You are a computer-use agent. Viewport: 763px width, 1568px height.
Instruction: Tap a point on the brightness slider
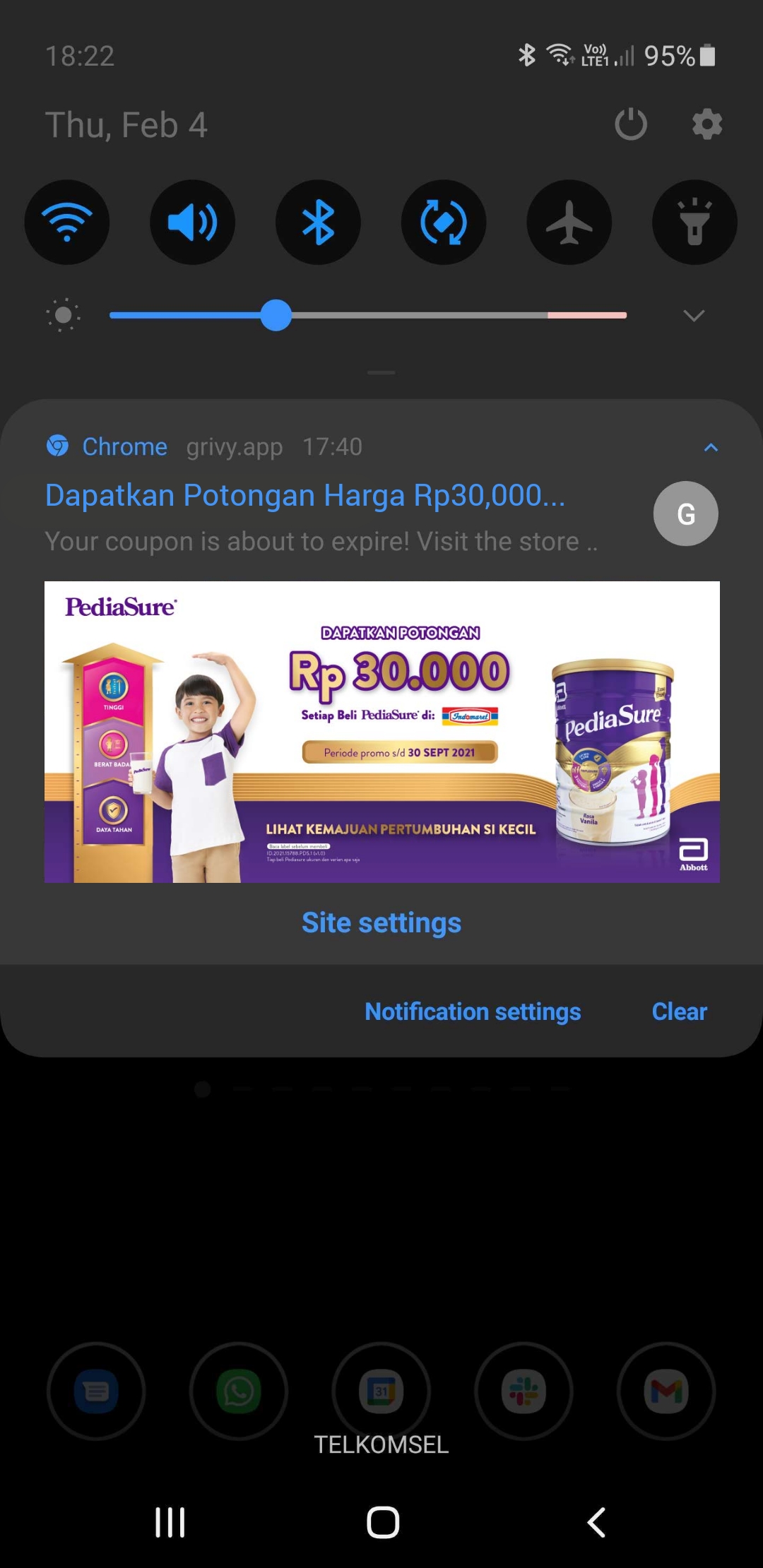point(368,315)
